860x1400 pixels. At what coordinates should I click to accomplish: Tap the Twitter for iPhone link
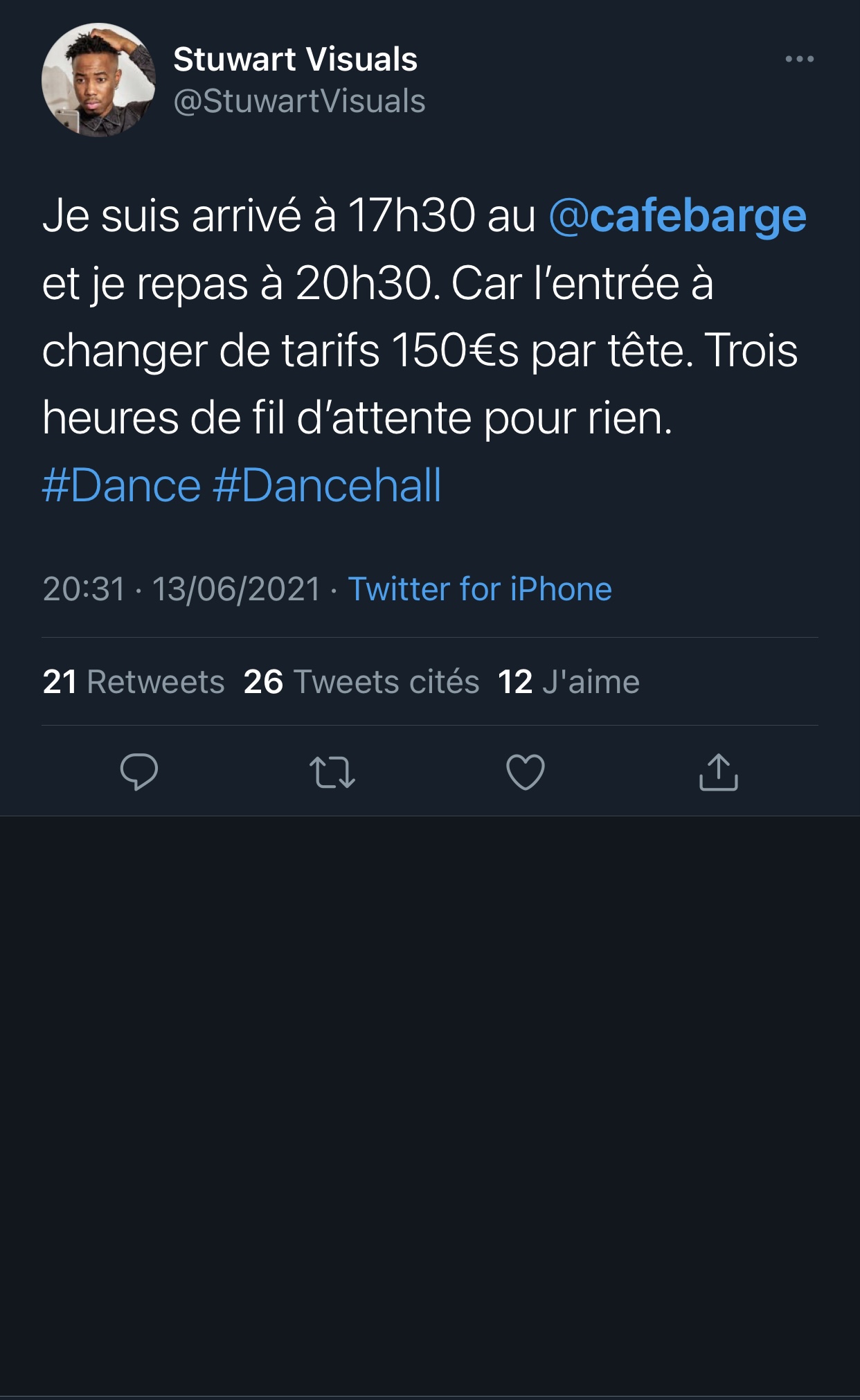pyautogui.click(x=479, y=589)
